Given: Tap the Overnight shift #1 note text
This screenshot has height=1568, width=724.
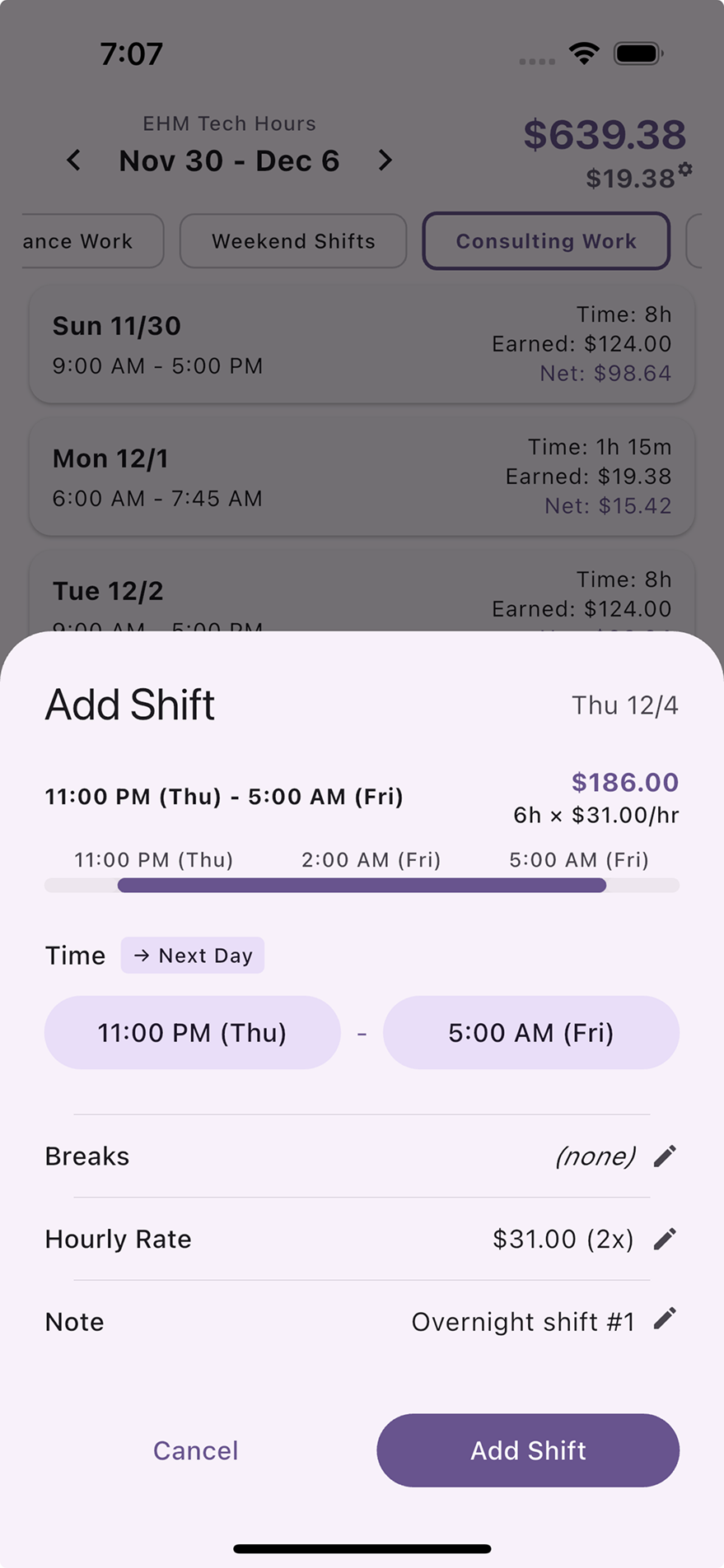Looking at the screenshot, I should pyautogui.click(x=525, y=1321).
